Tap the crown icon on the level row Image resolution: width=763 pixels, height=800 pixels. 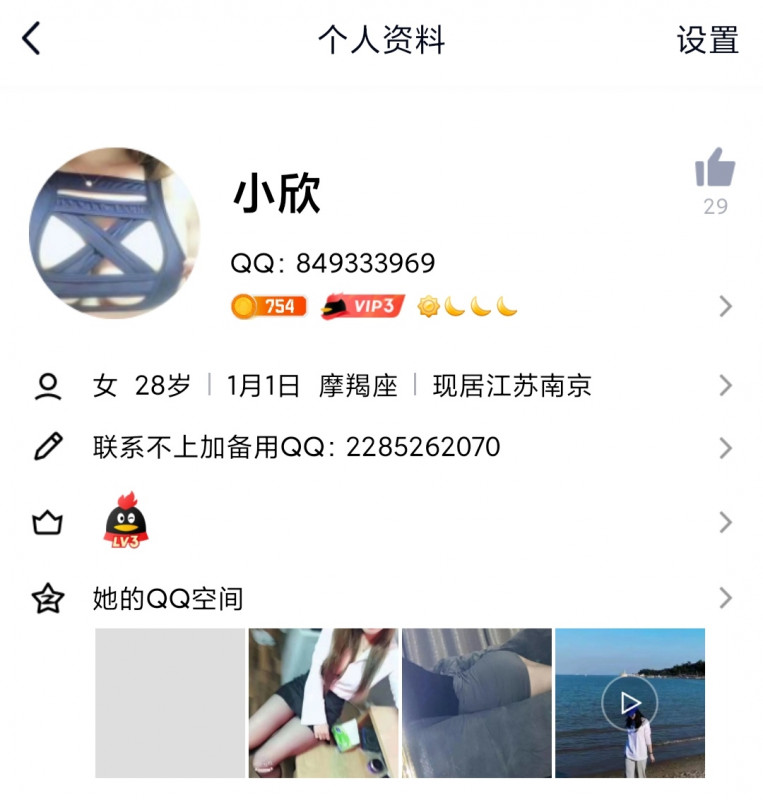click(48, 522)
